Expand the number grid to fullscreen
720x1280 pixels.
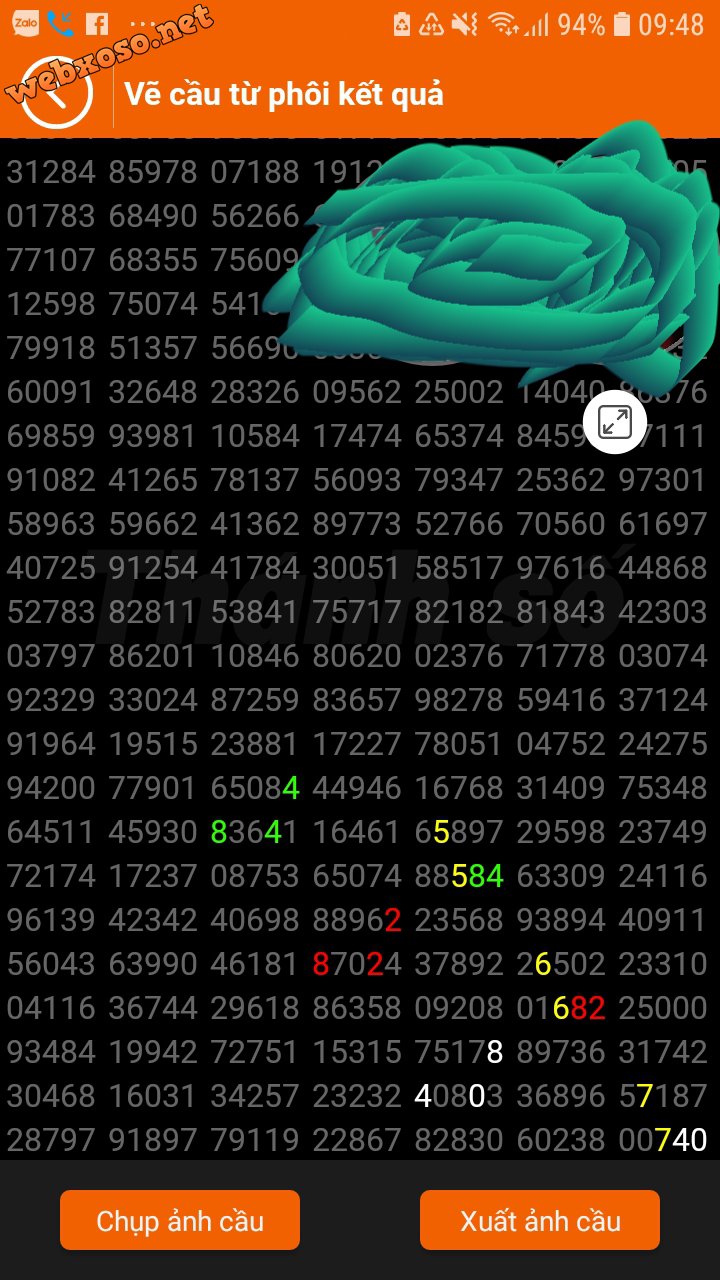[614, 422]
